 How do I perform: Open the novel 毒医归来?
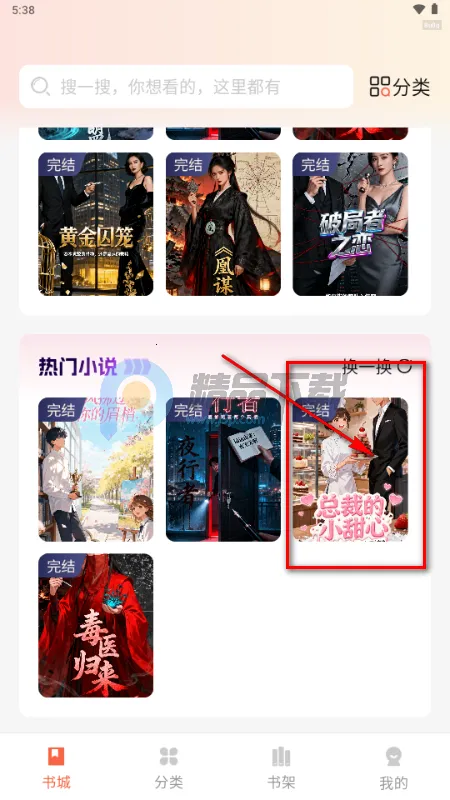pos(96,626)
